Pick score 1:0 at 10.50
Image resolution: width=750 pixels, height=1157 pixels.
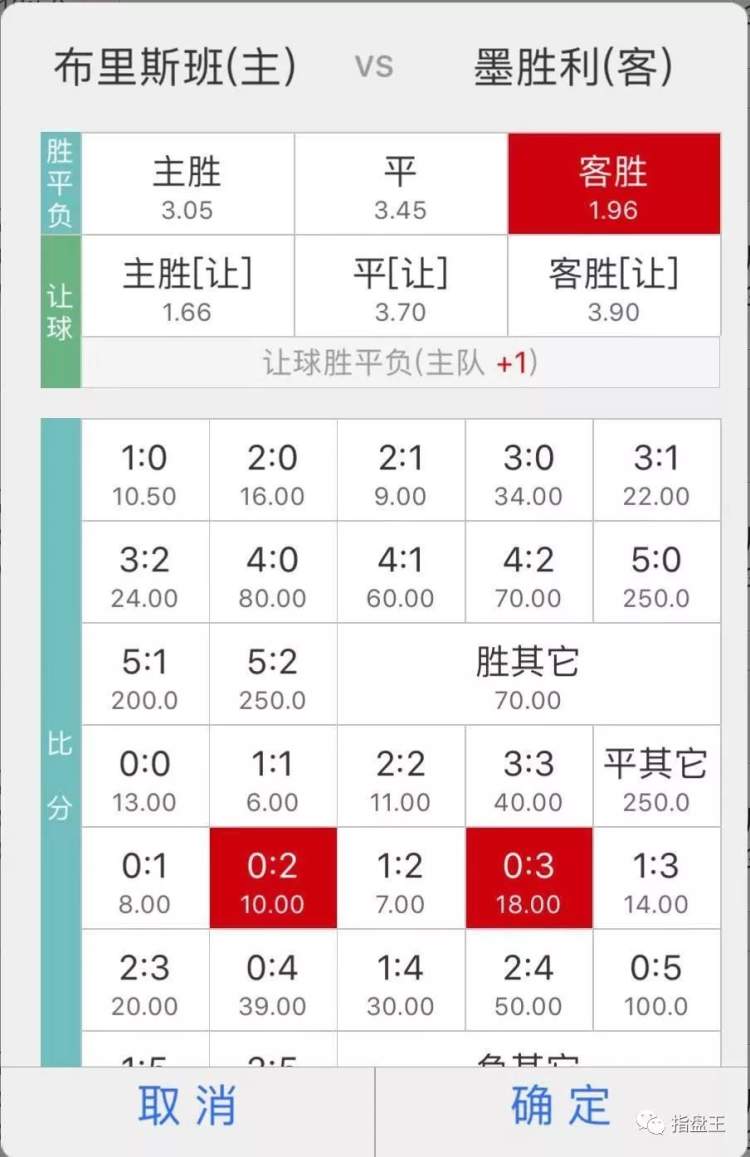tap(145, 472)
